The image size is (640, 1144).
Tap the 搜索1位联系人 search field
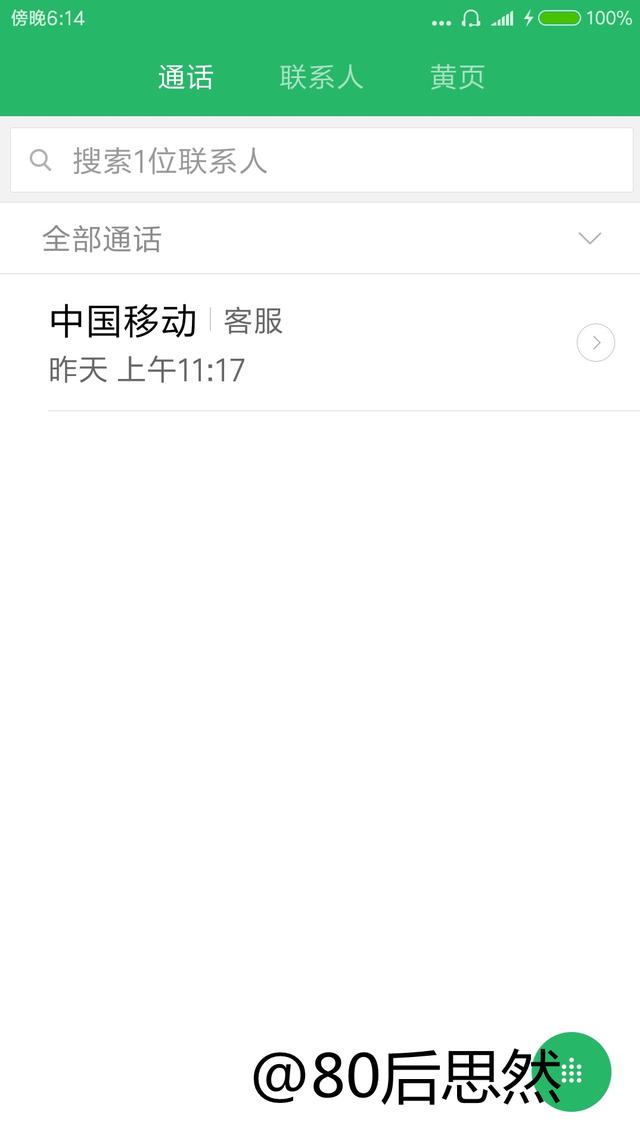(321, 160)
